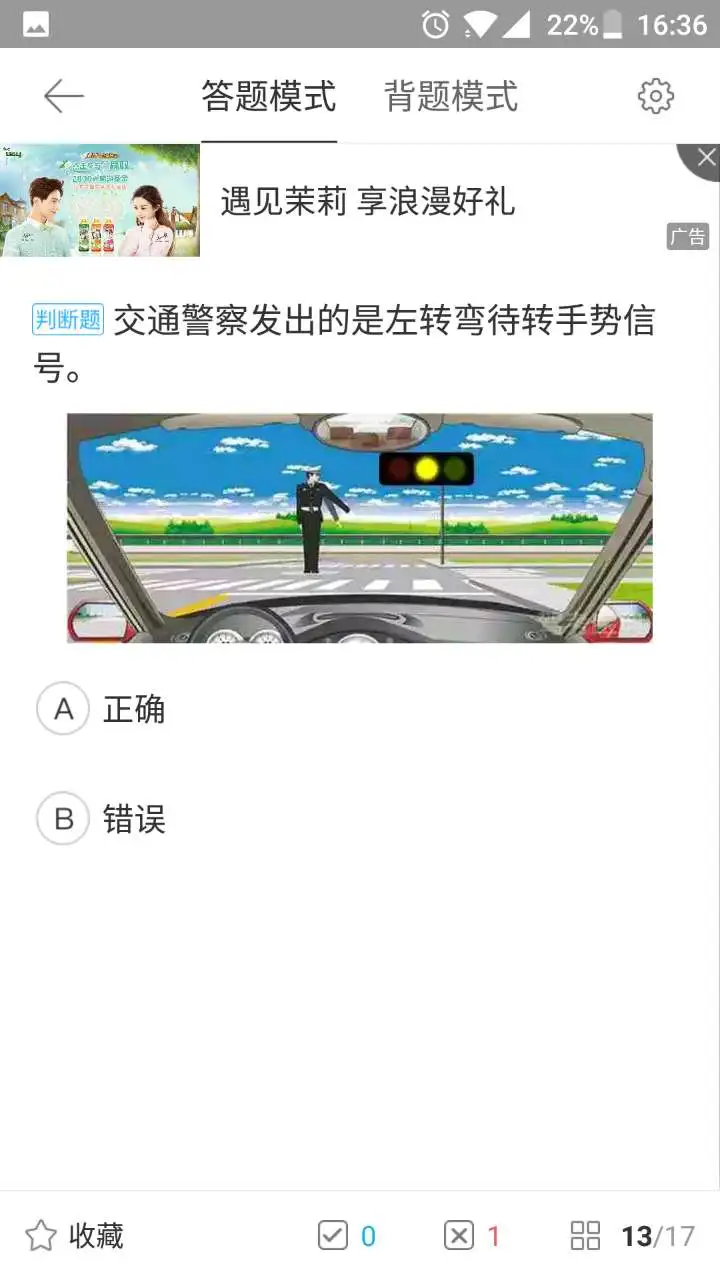Enlarge the traffic police question image
Viewport: 720px width, 1280px height.
click(x=359, y=527)
